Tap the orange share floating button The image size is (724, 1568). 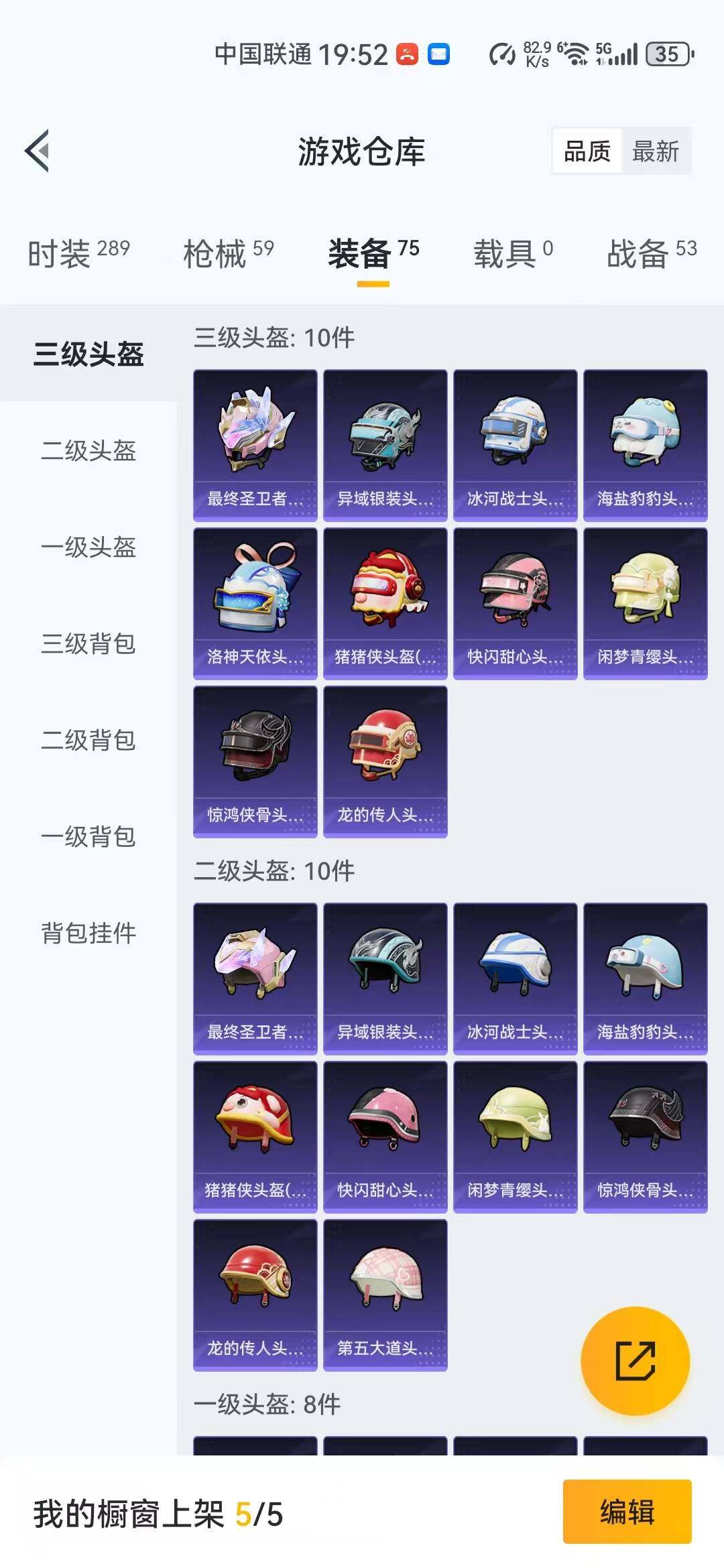pos(635,1360)
